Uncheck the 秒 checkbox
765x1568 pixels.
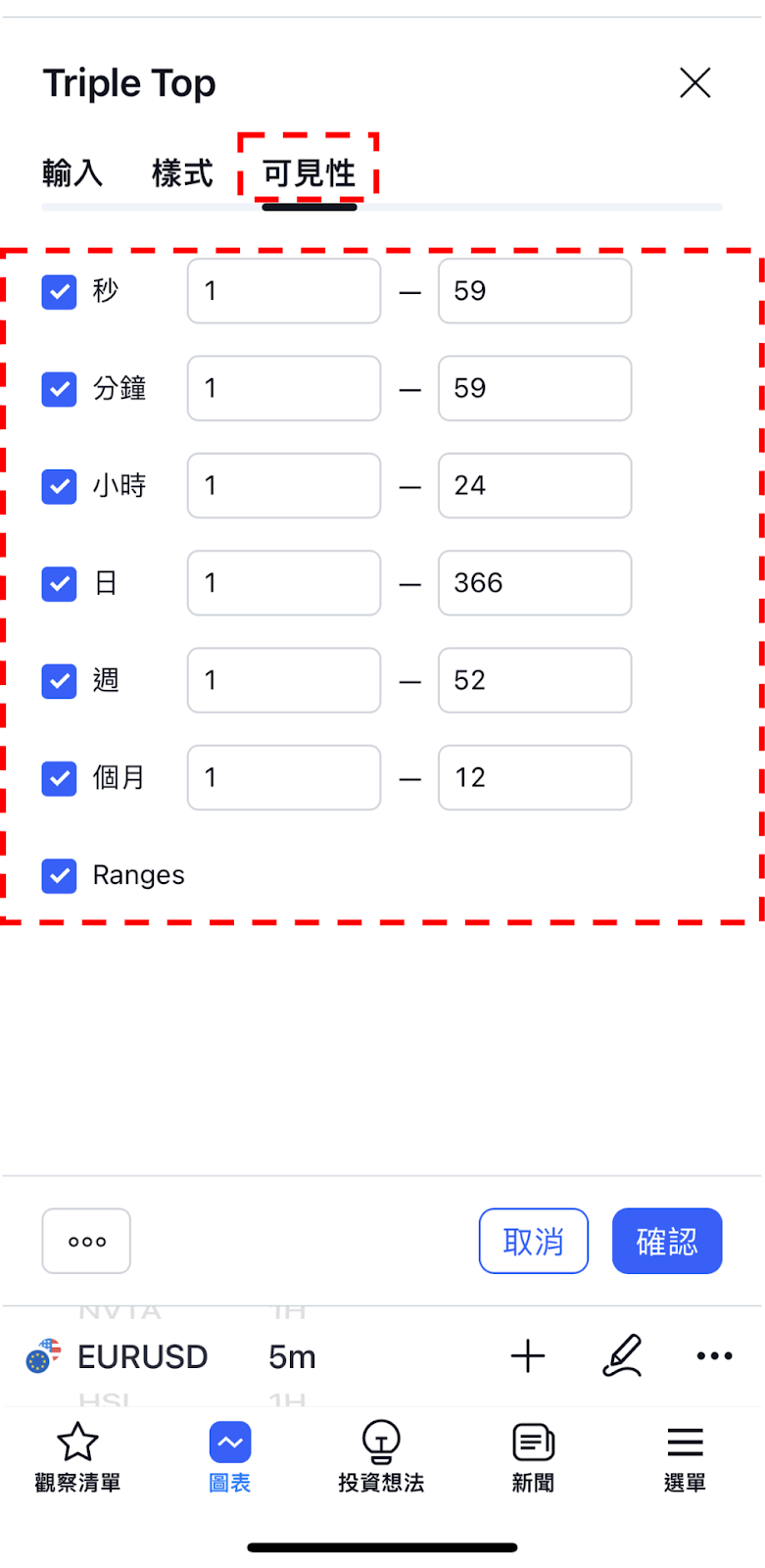pyautogui.click(x=59, y=291)
